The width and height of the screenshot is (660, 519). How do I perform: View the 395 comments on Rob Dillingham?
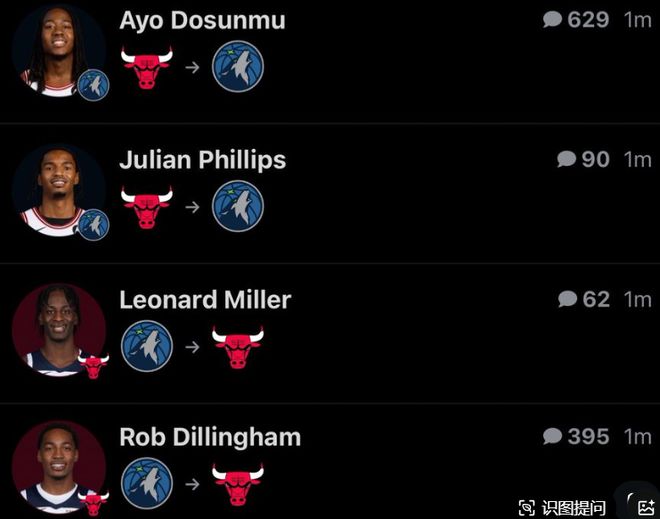point(576,437)
